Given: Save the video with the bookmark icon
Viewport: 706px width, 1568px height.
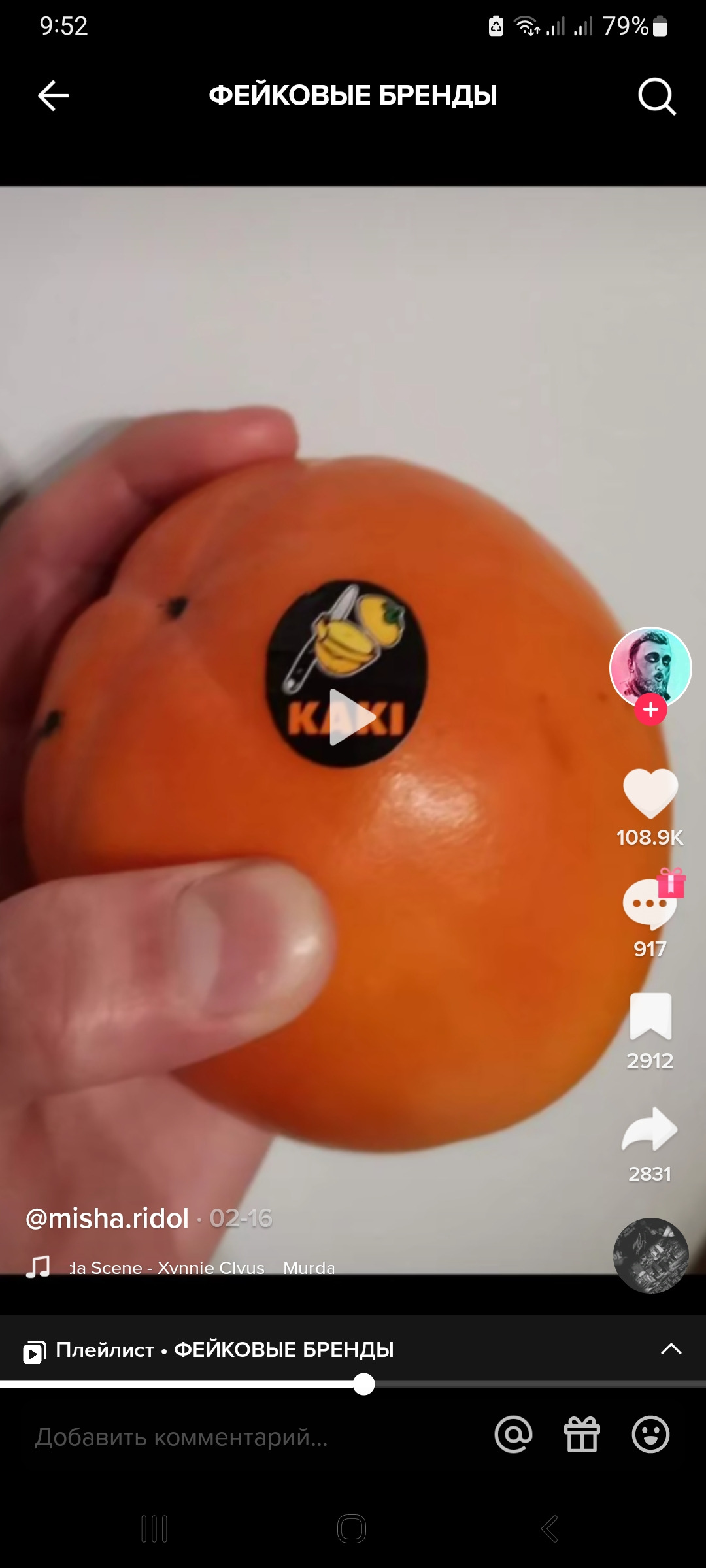Looking at the screenshot, I should coord(650,1016).
